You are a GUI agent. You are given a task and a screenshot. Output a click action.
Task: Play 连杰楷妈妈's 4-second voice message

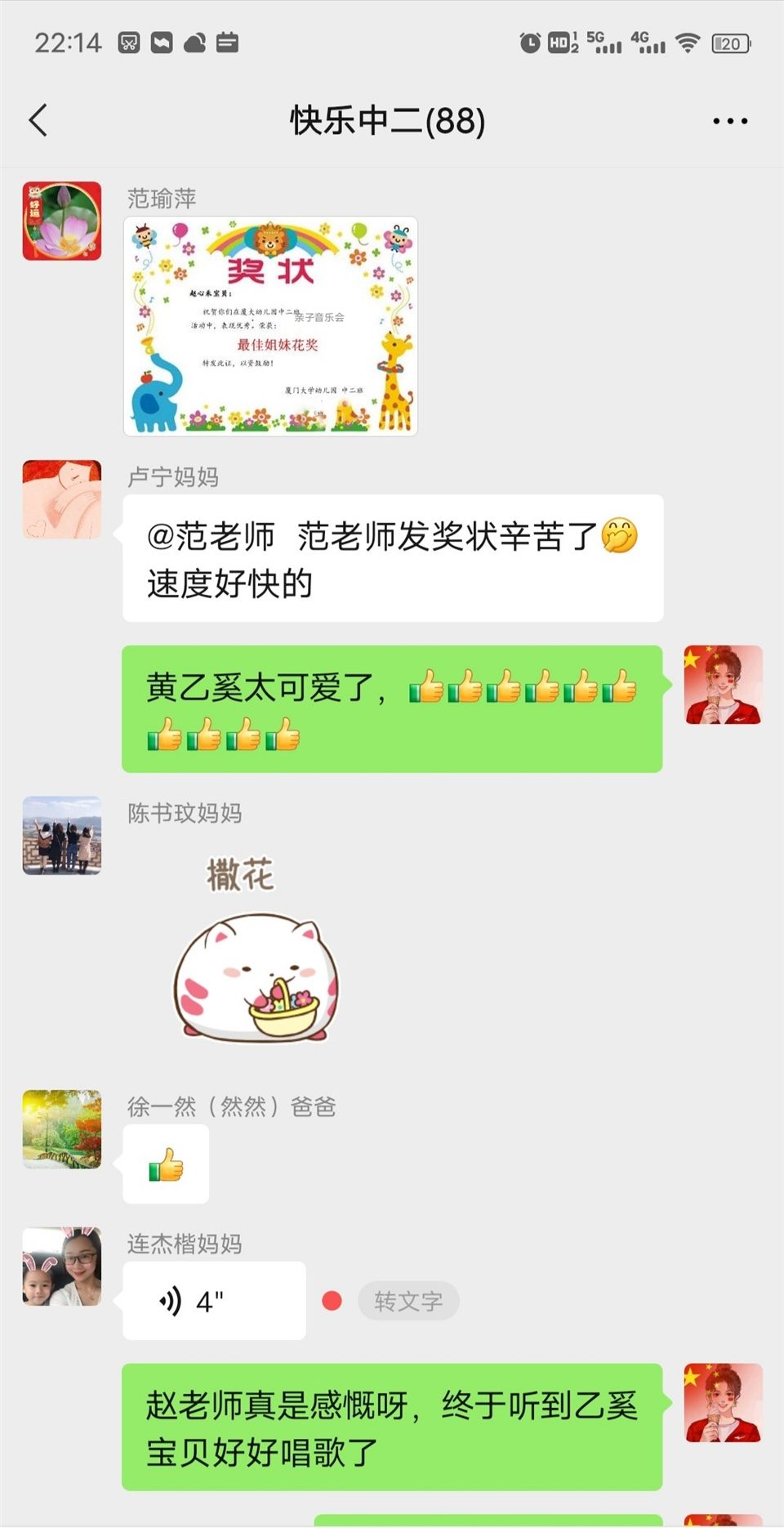click(214, 1301)
